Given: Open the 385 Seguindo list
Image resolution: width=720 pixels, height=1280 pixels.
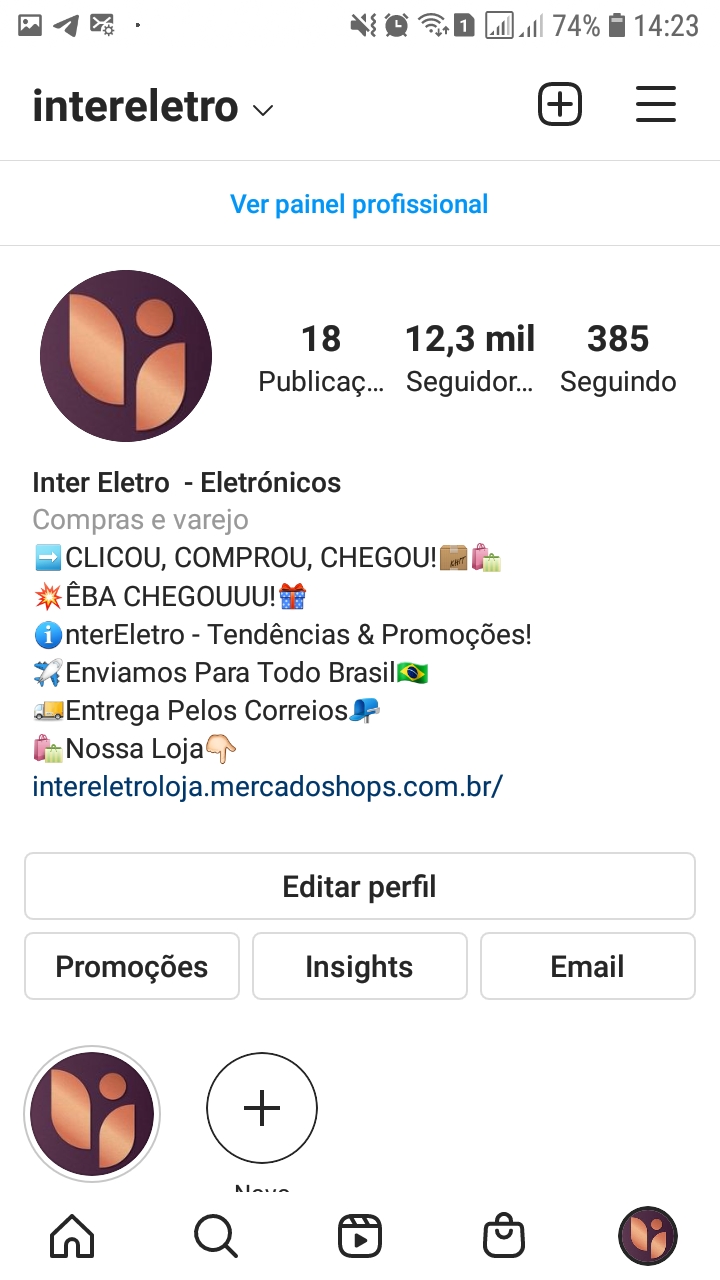Looking at the screenshot, I should coord(618,358).
